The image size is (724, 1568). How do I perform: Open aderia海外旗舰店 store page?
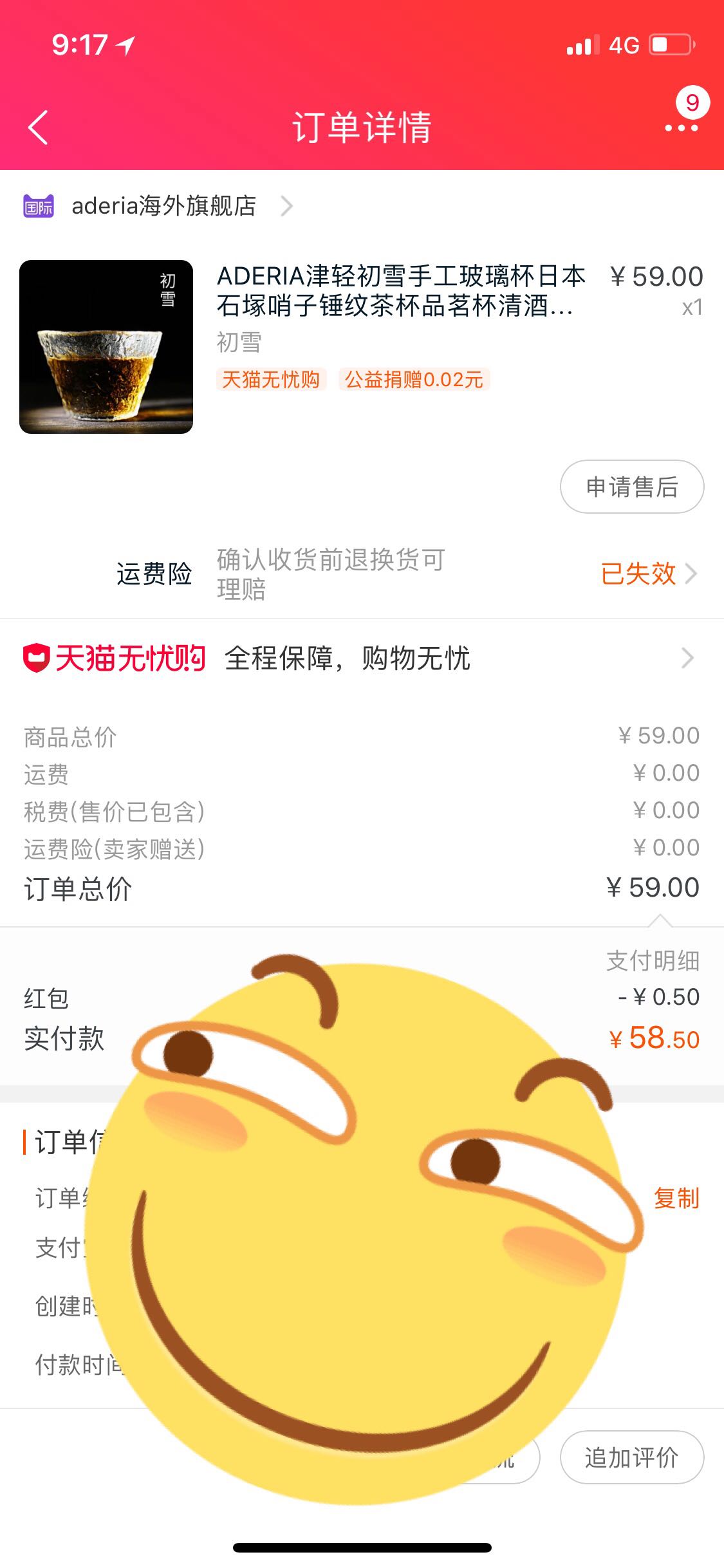pos(158,206)
